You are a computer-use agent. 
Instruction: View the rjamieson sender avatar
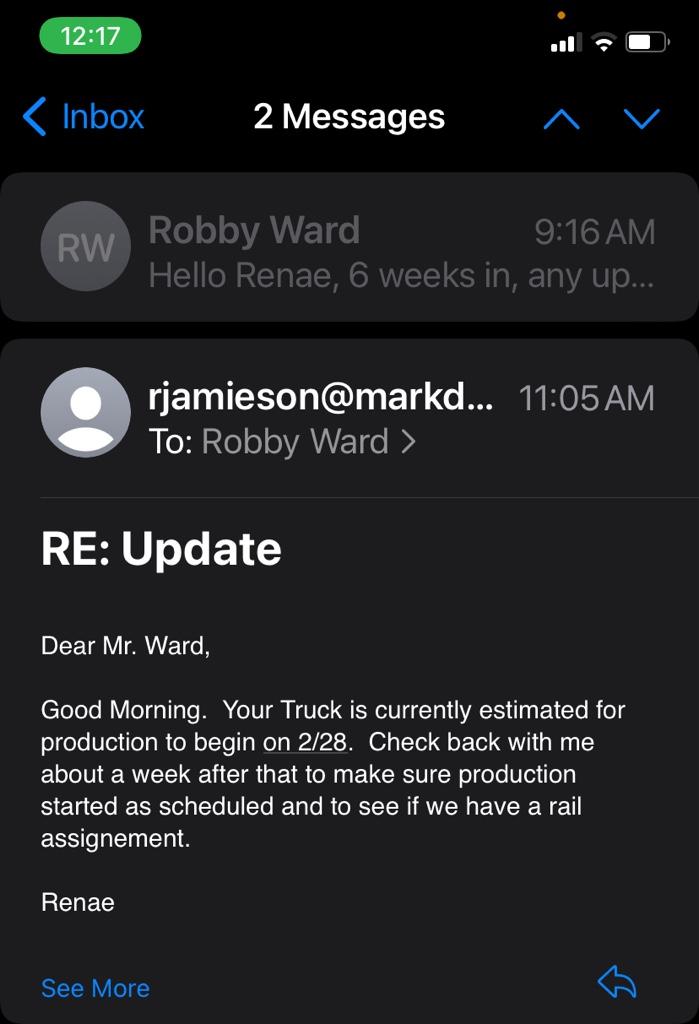(86, 412)
